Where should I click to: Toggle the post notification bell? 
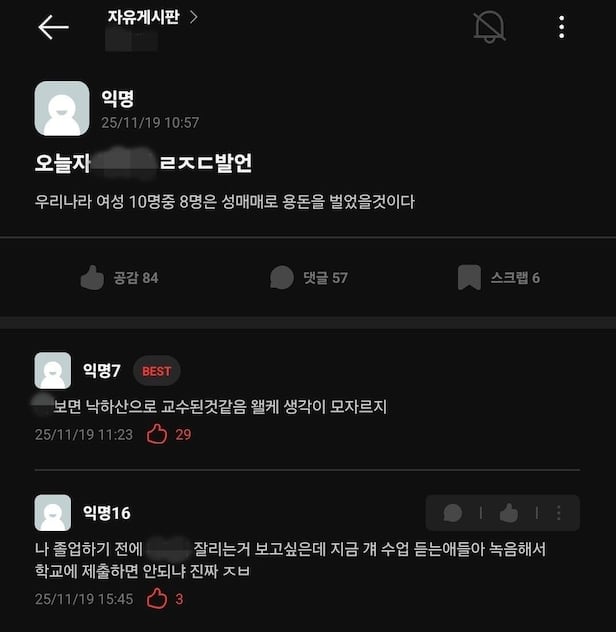489,27
